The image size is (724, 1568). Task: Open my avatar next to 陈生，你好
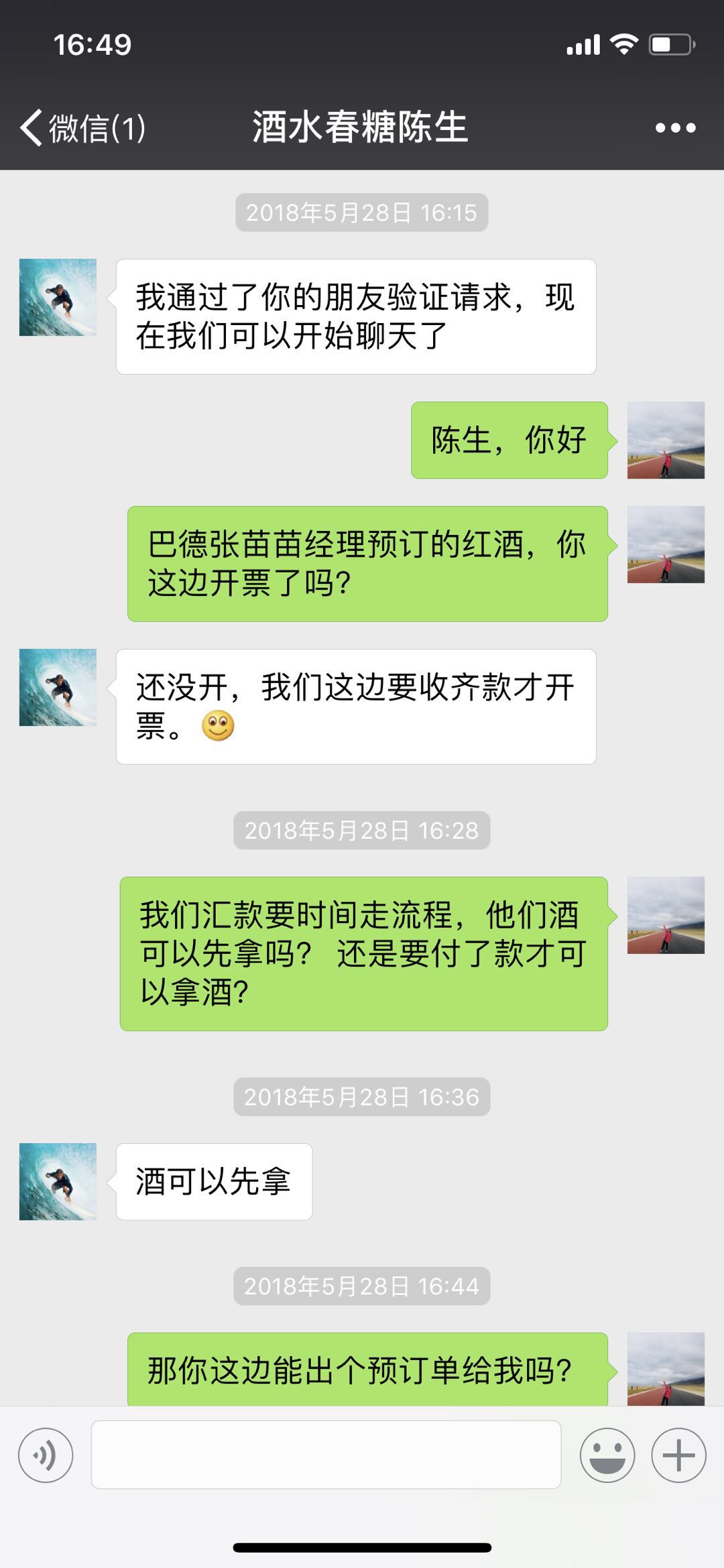pos(665,440)
